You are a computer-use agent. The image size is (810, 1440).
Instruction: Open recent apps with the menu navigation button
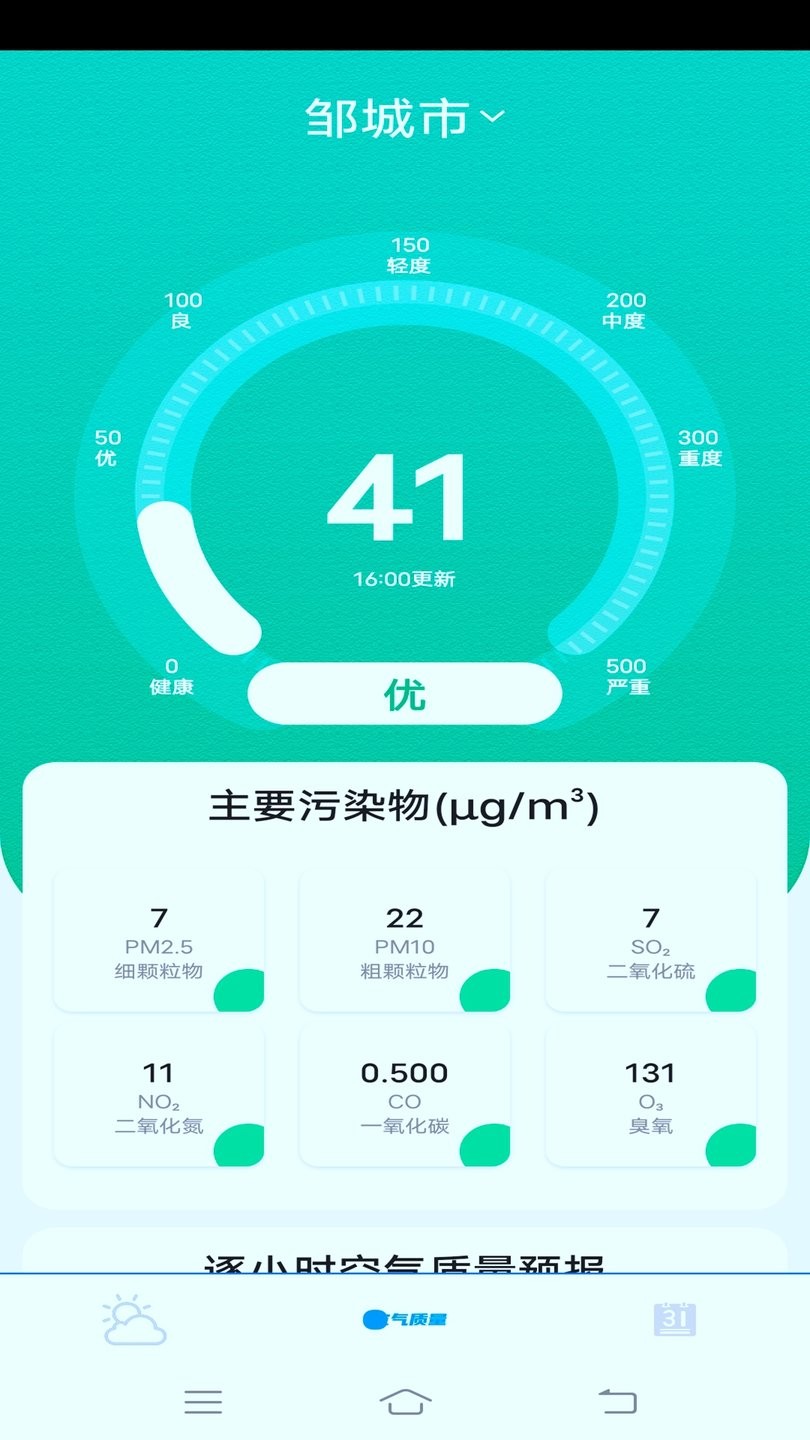[202, 1402]
